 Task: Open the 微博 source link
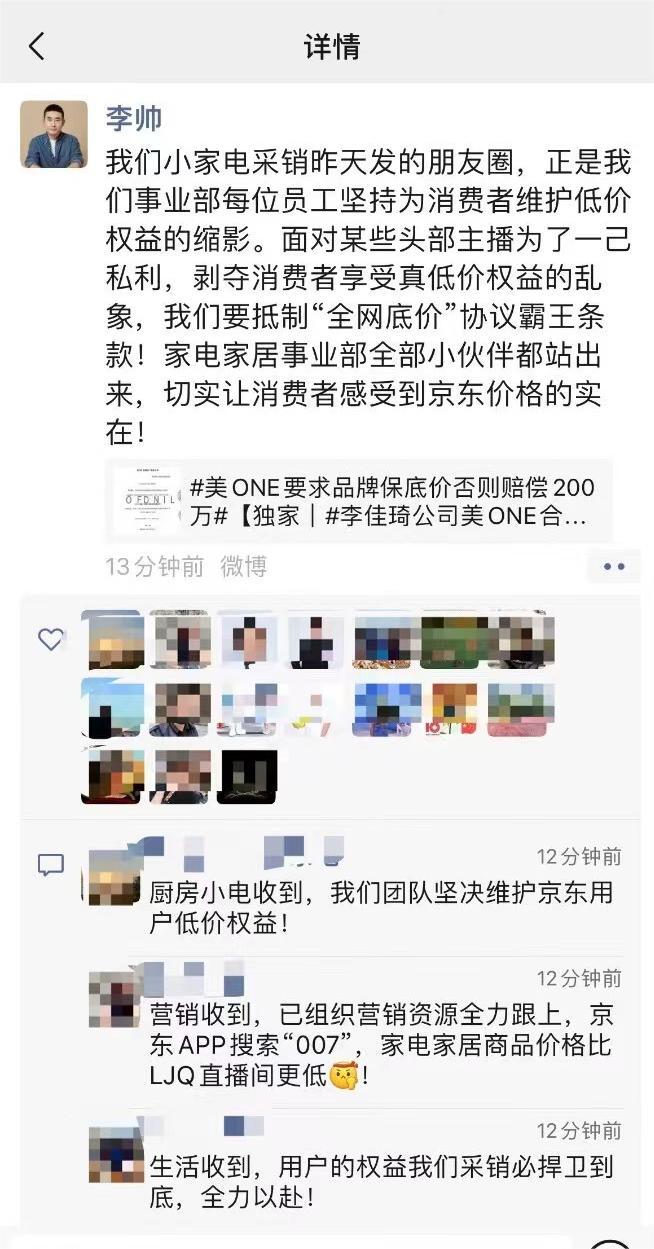[244, 567]
